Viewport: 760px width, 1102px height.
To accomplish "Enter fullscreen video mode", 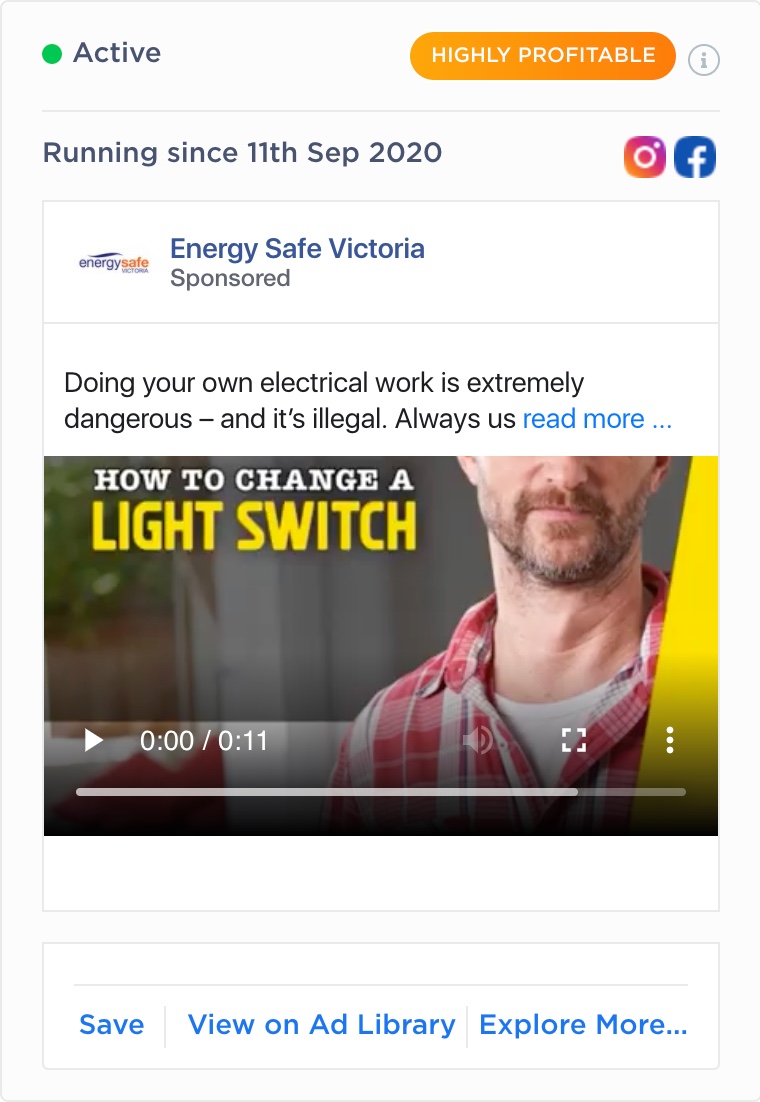I will tap(573, 740).
